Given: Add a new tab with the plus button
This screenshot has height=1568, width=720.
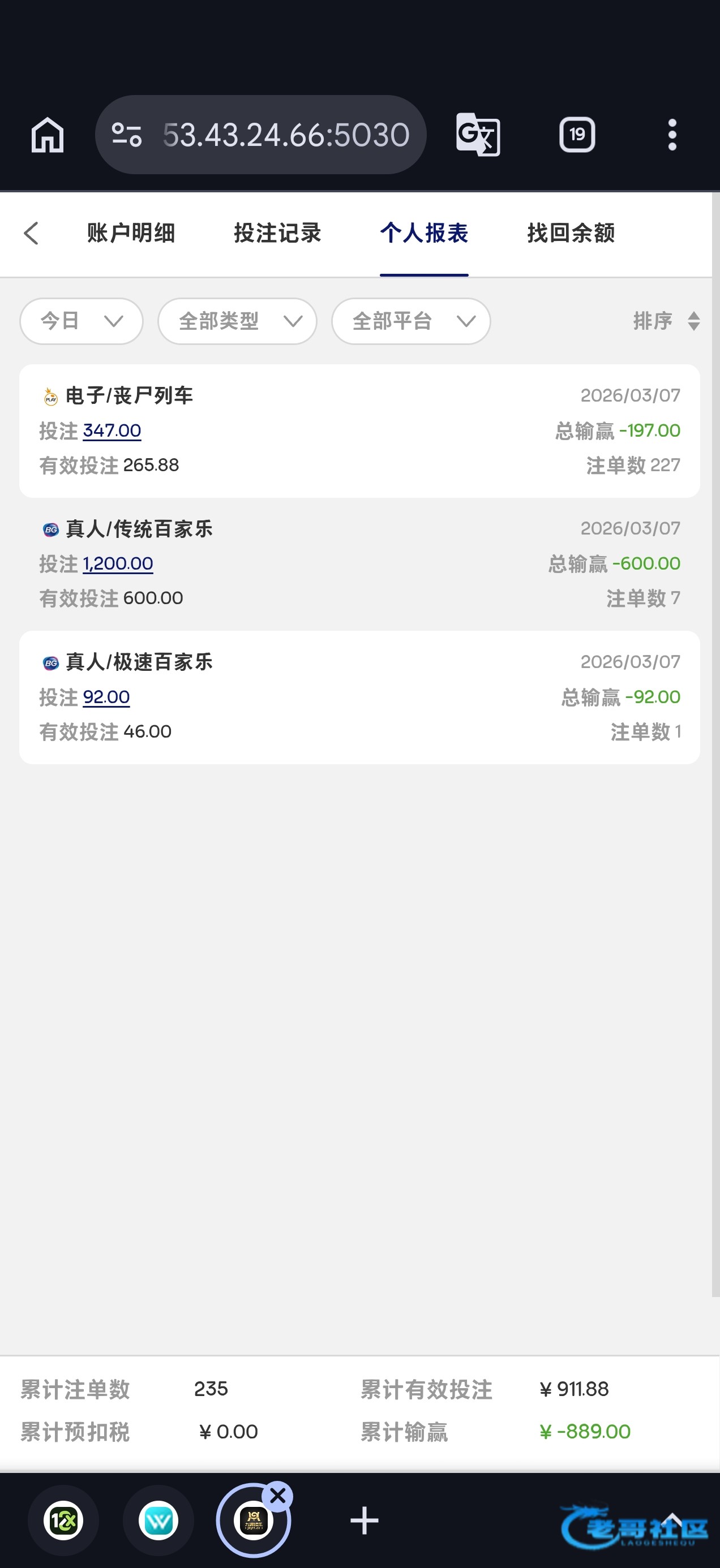Looking at the screenshot, I should coord(365,1520).
